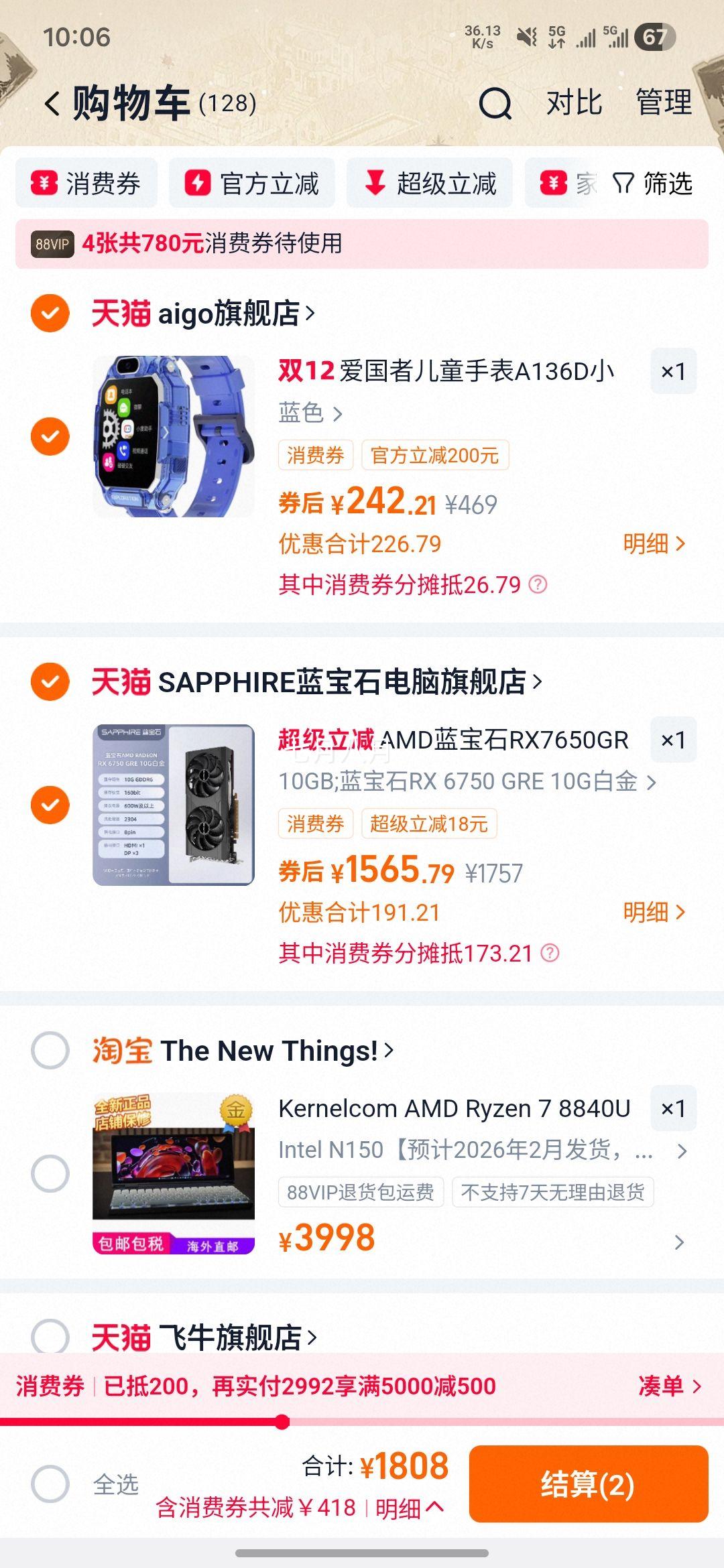Select the 官方立减 filter chip

coord(252,183)
